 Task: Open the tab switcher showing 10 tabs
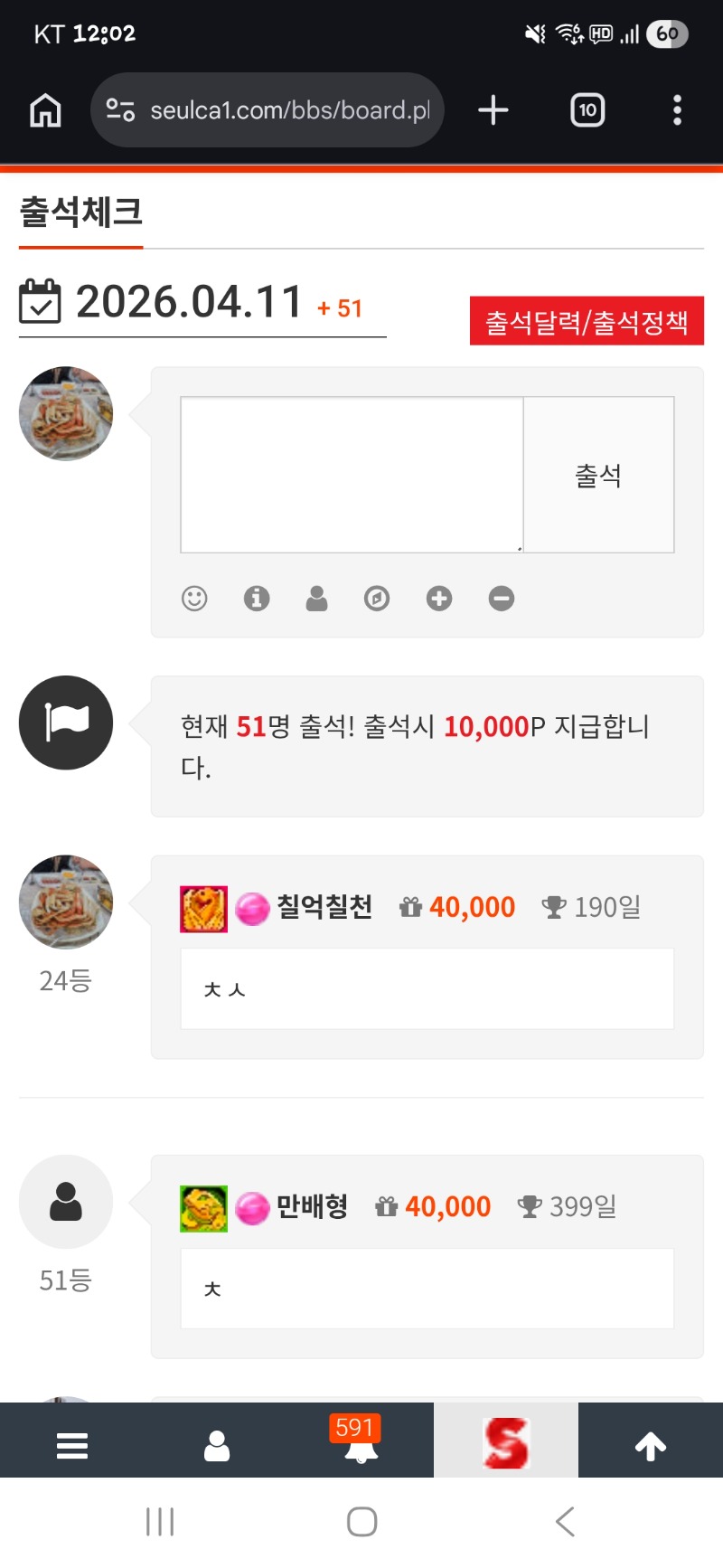pos(587,110)
